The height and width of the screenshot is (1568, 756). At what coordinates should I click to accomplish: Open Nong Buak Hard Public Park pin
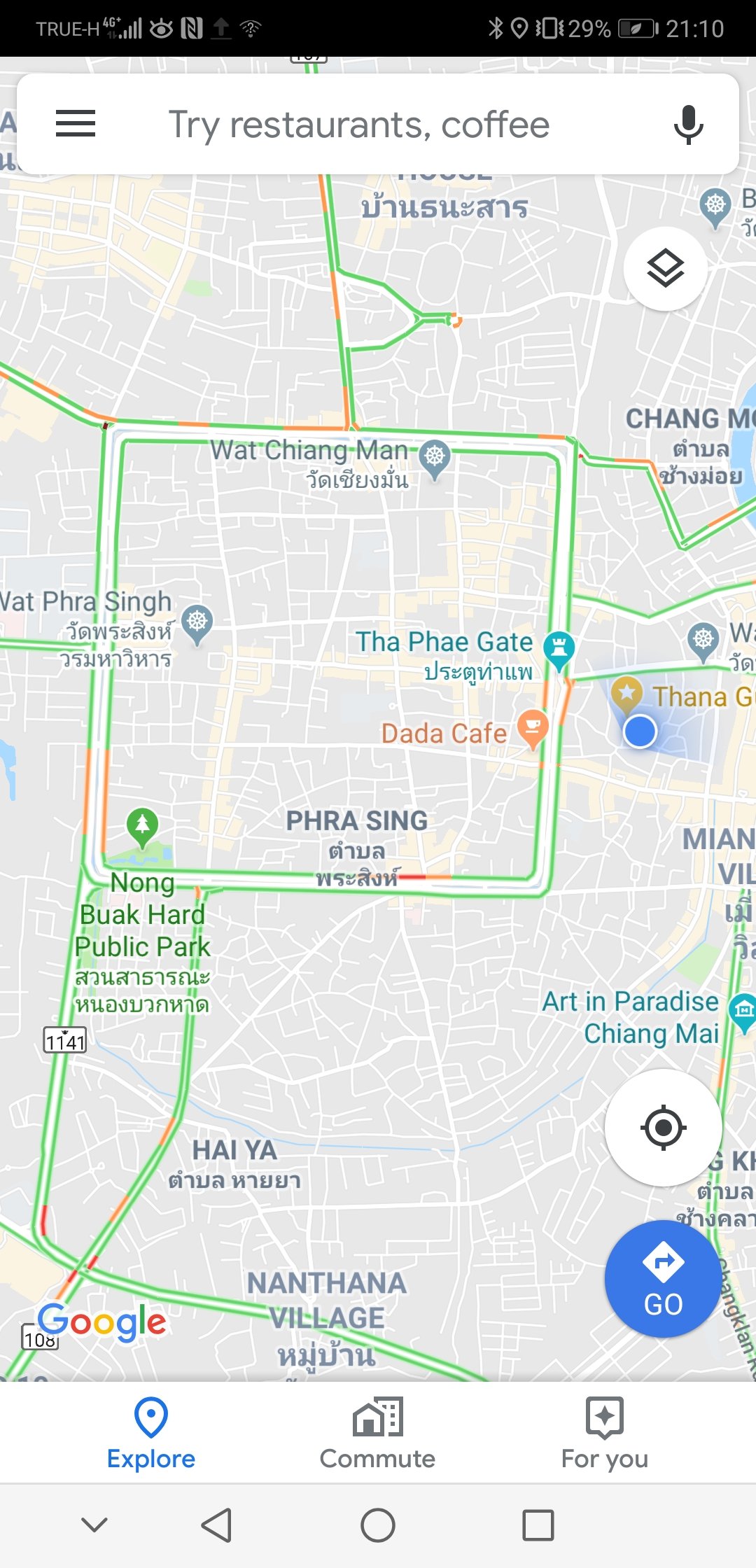click(143, 826)
